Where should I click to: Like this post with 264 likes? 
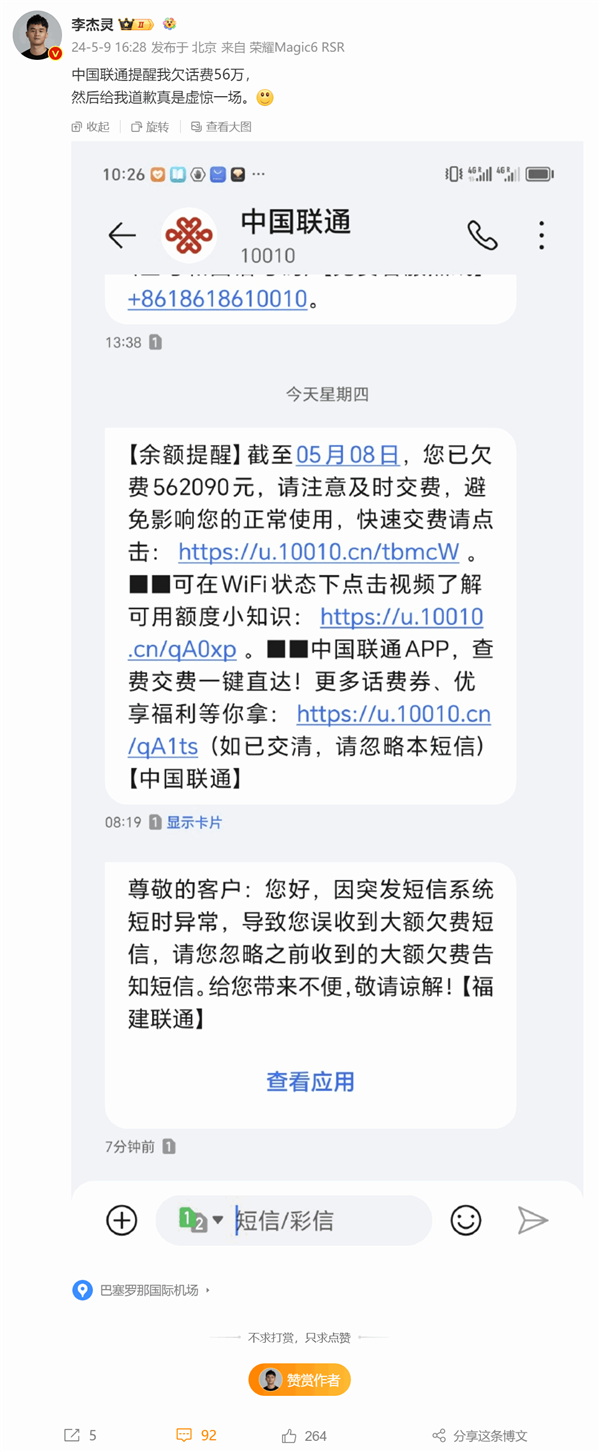coord(304,1435)
